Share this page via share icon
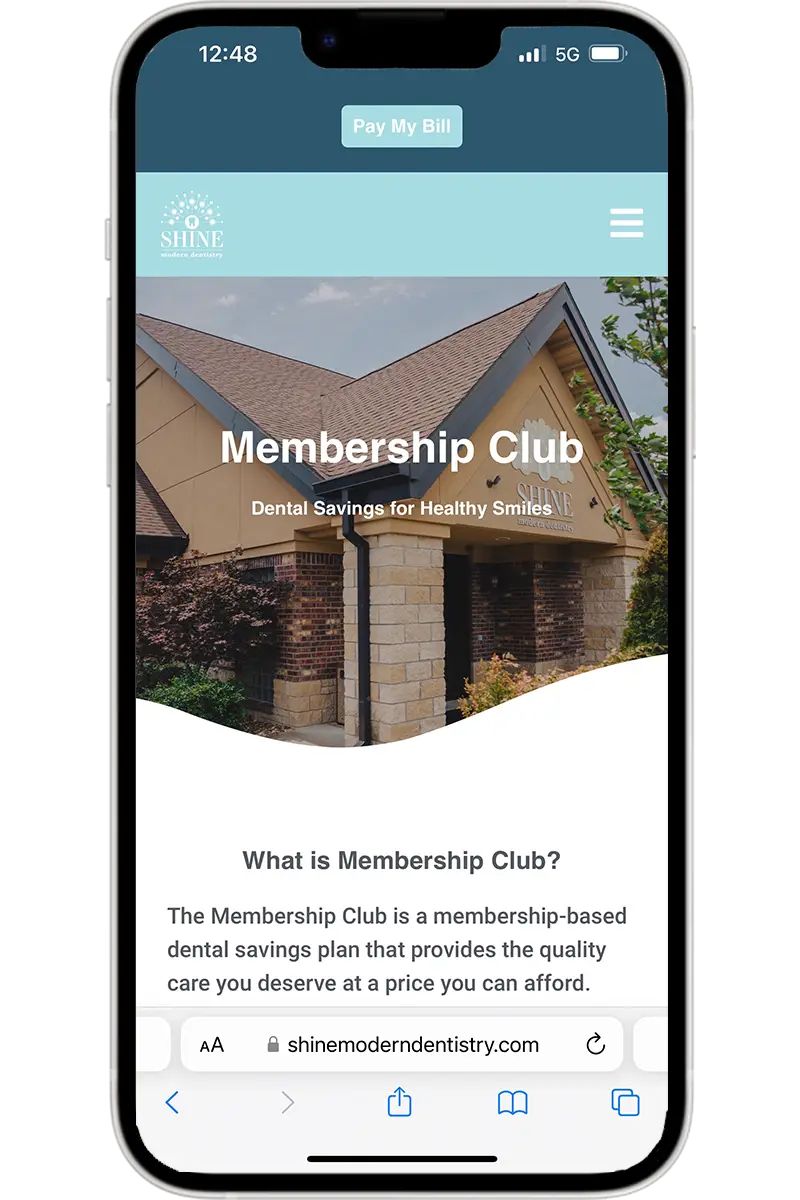Image resolution: width=800 pixels, height=1200 pixels. [x=399, y=1101]
